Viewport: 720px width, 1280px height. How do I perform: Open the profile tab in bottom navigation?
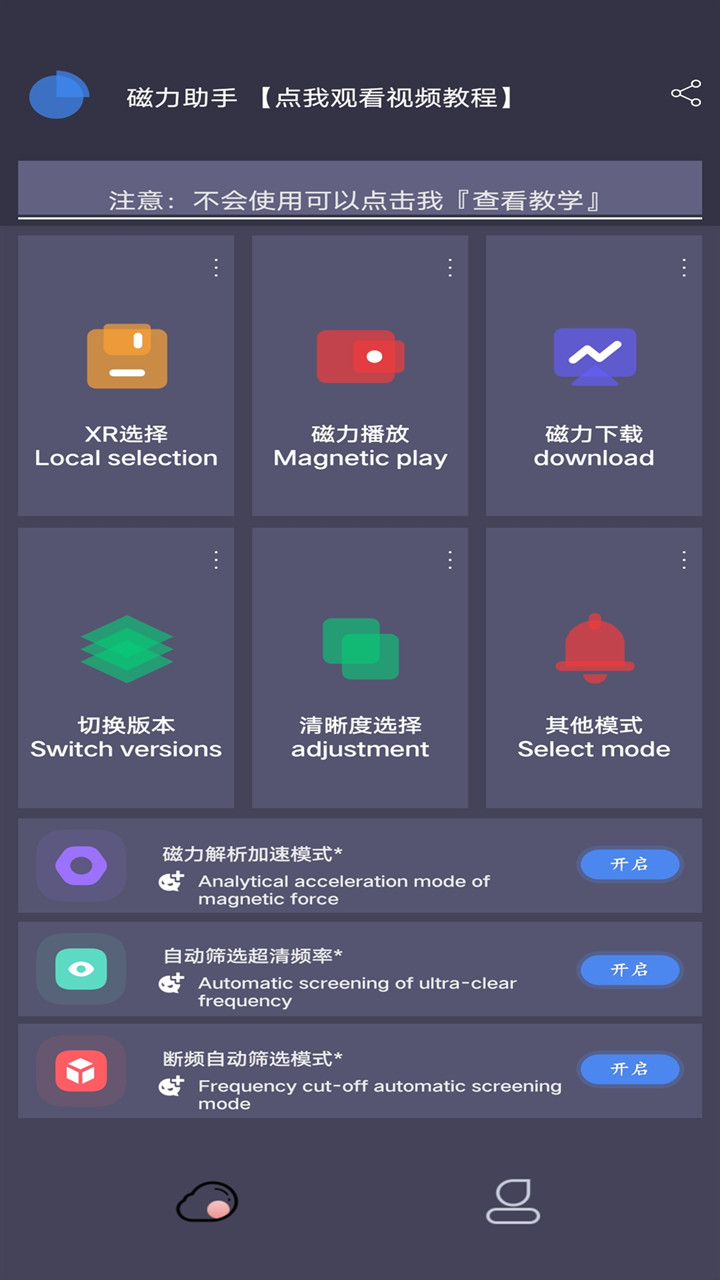[x=512, y=1203]
